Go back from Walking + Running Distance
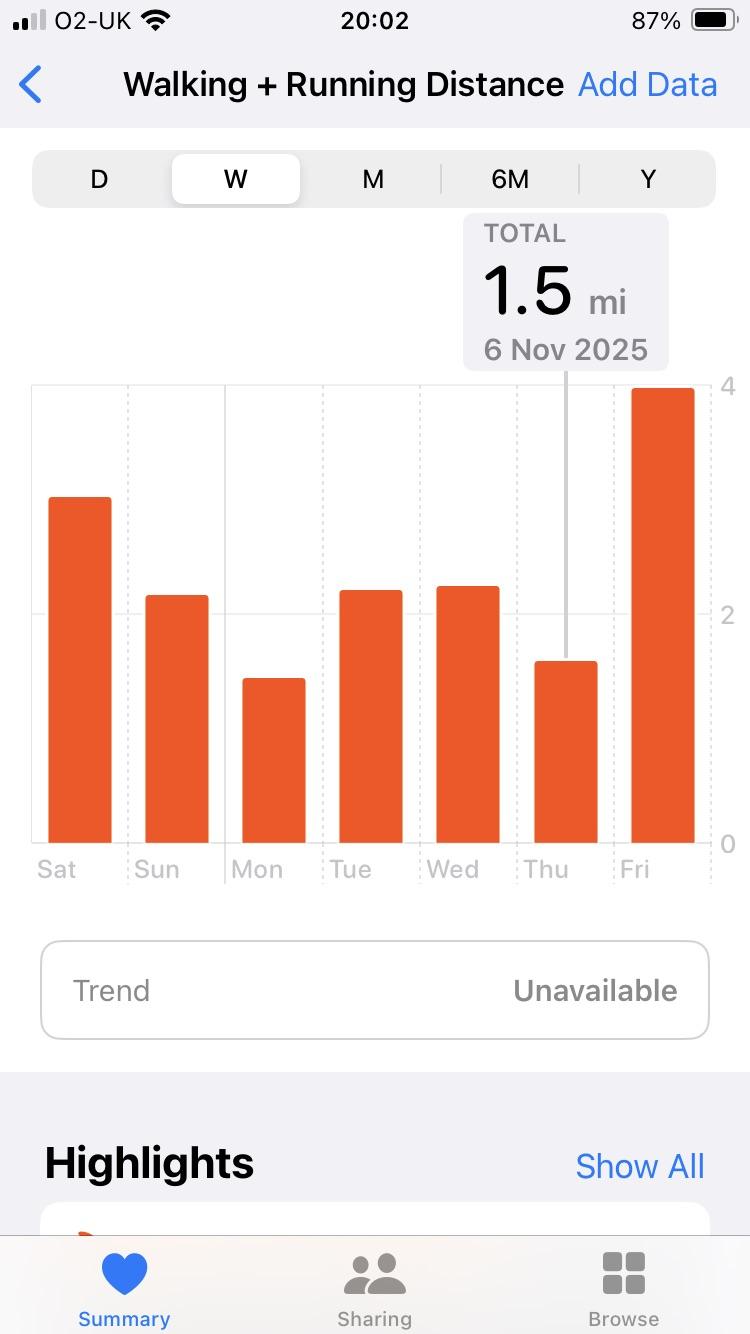750x1334 pixels. coord(31,85)
